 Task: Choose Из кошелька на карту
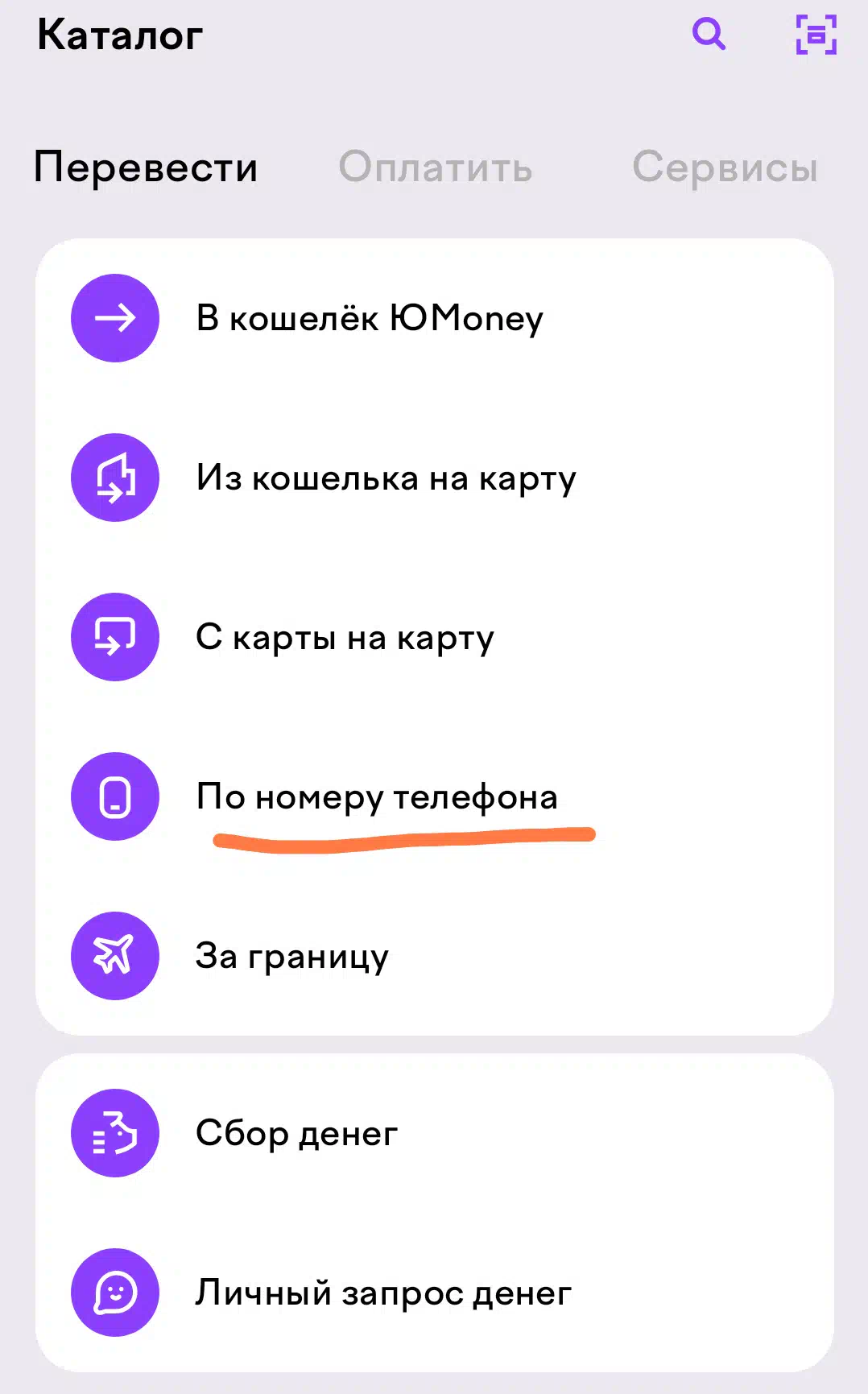tap(386, 478)
